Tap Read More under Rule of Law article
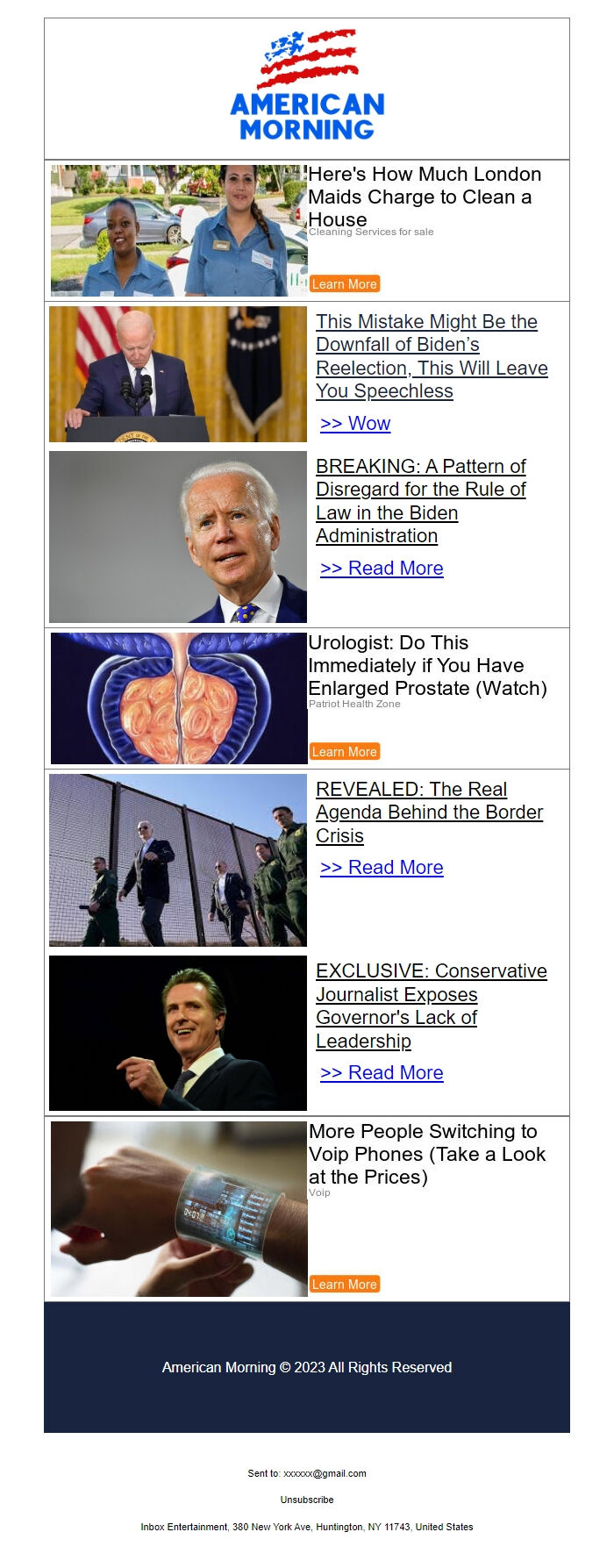 click(382, 569)
